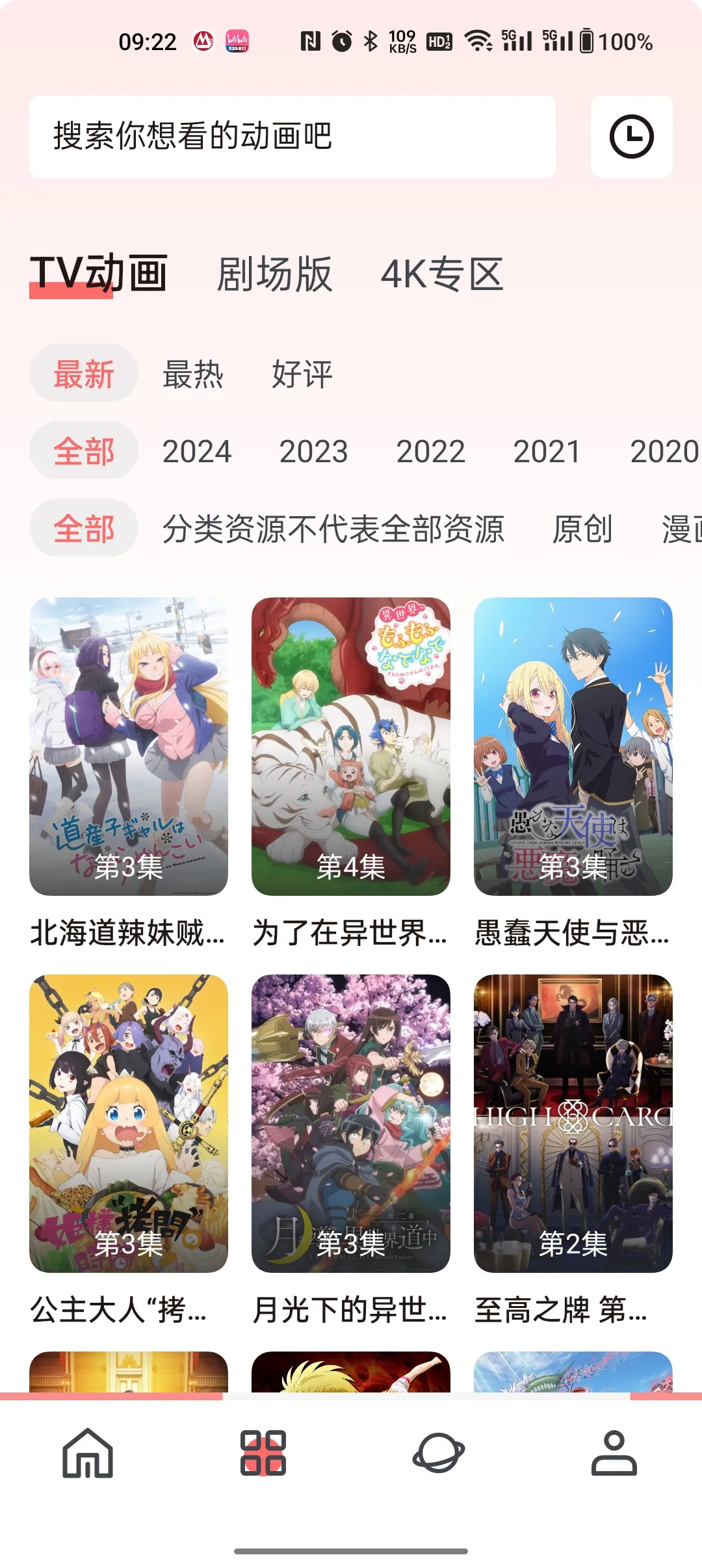Image resolution: width=702 pixels, height=1568 pixels.
Task: Open the profile tab
Action: 614,1454
